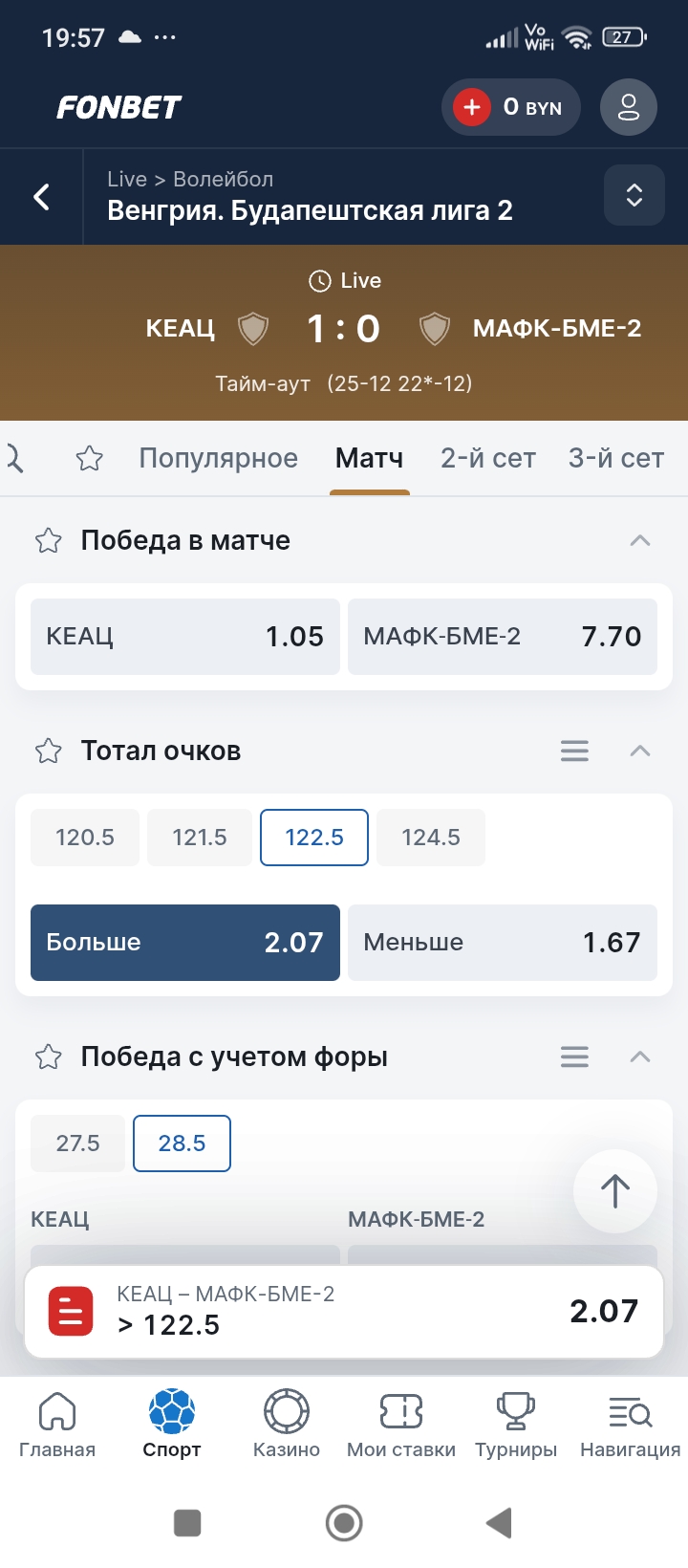688x1568 pixels.
Task: Open the profile account icon
Action: pyautogui.click(x=628, y=107)
